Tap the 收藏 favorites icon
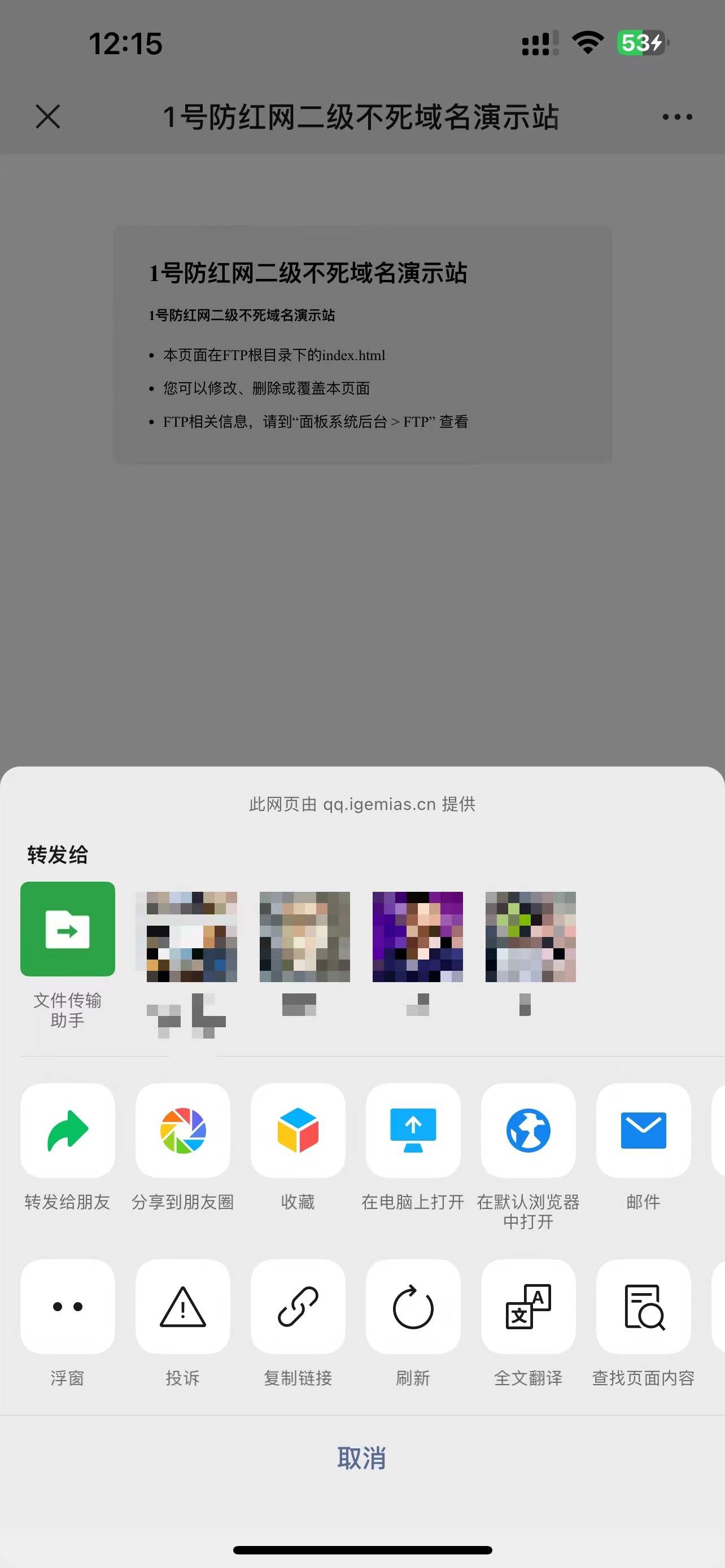Image resolution: width=725 pixels, height=1568 pixels. click(298, 1131)
